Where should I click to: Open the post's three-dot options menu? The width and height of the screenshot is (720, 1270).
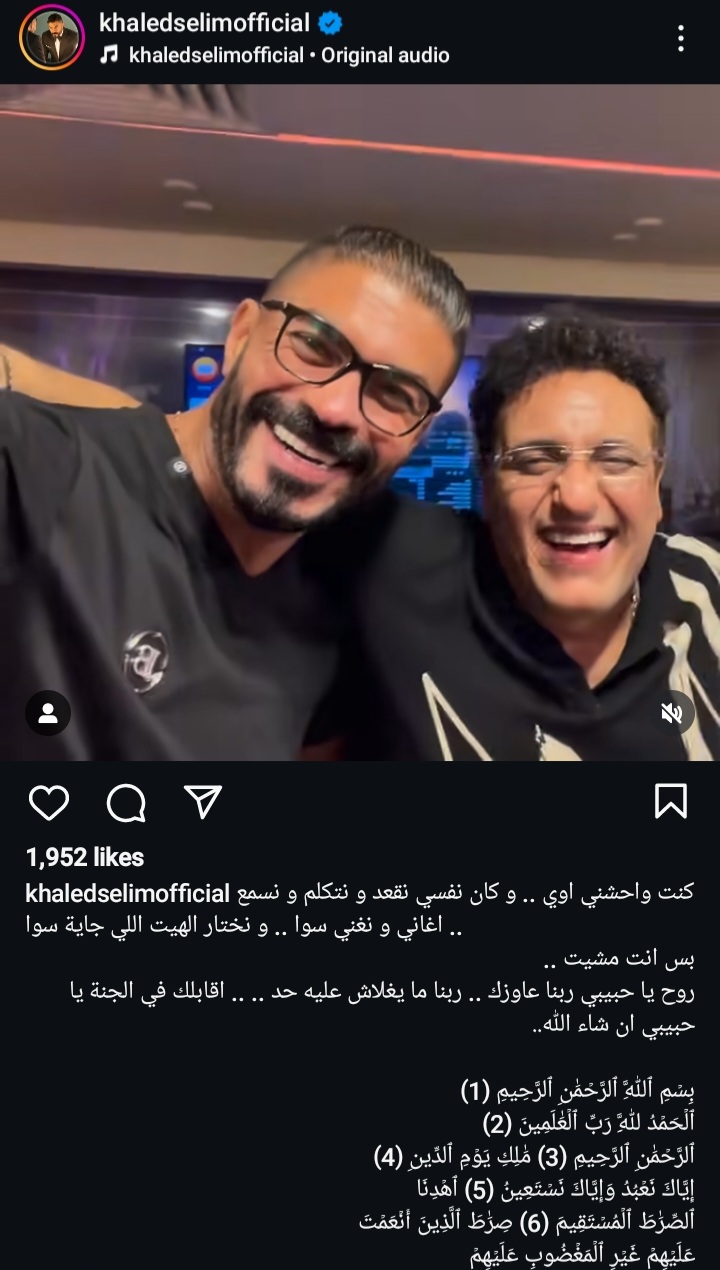pyautogui.click(x=680, y=39)
